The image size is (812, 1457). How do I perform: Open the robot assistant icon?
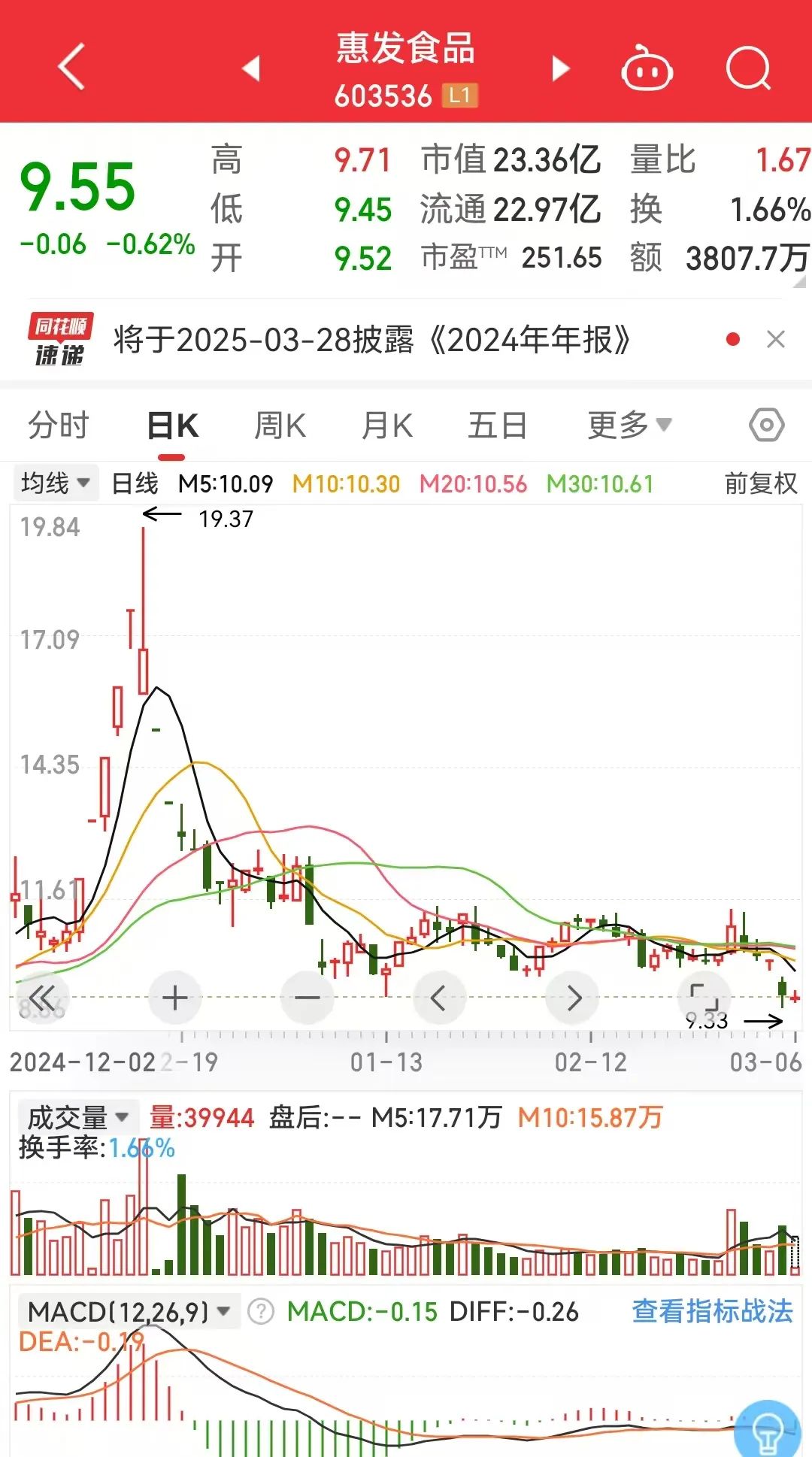pos(647,70)
